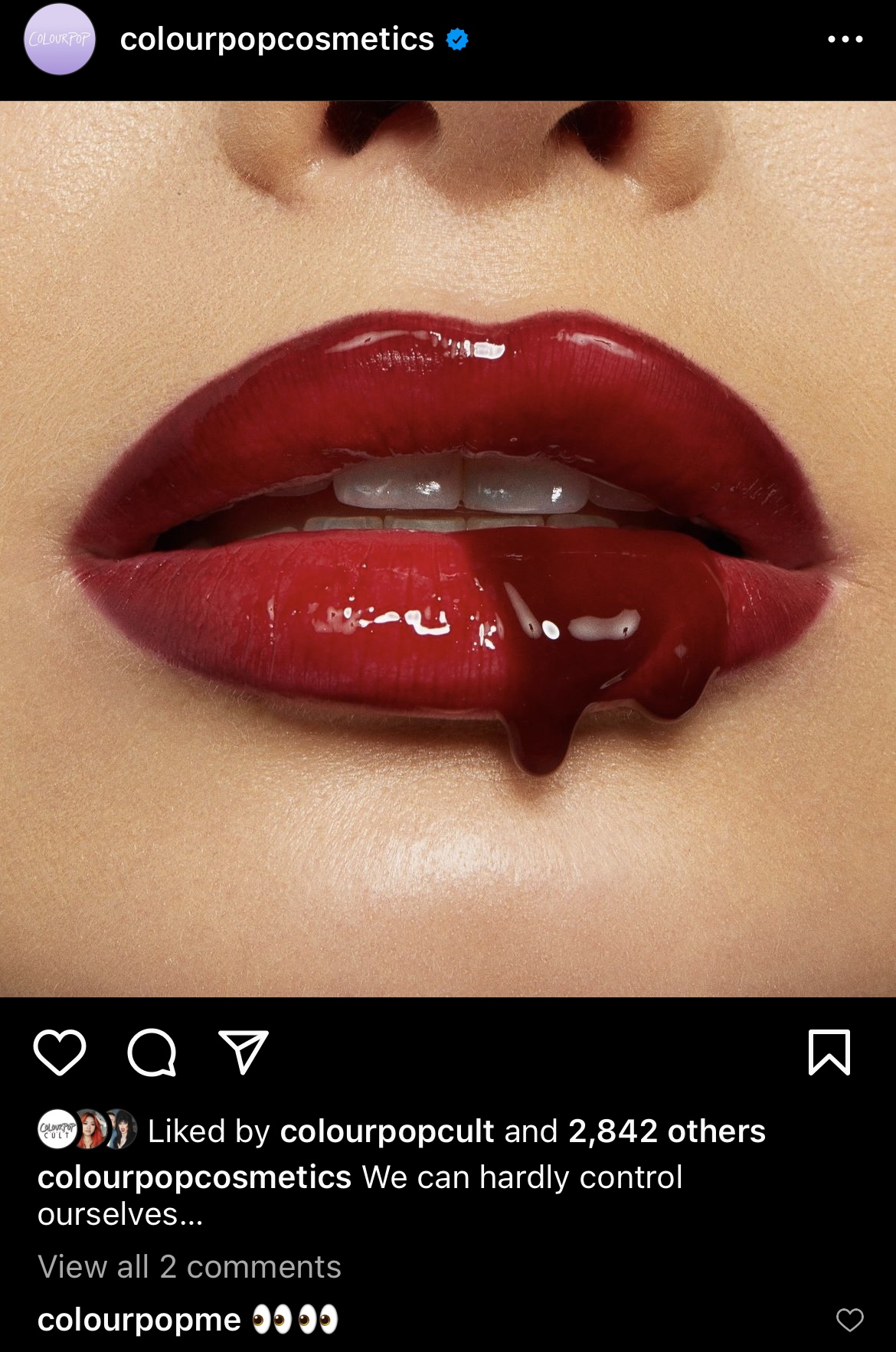Open the comment bubble icon
The image size is (896, 1352).
(x=152, y=1052)
